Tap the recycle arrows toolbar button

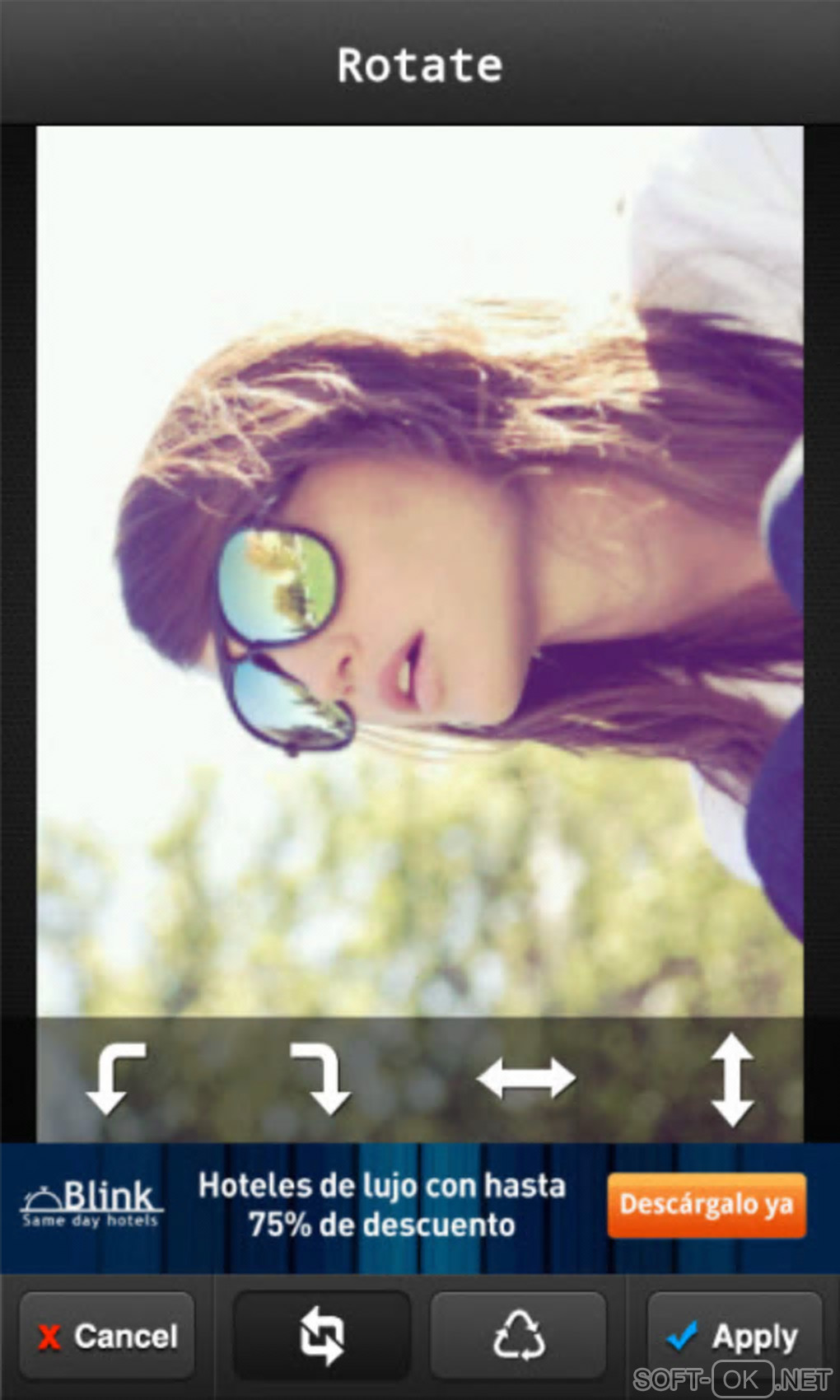pyautogui.click(x=518, y=1336)
